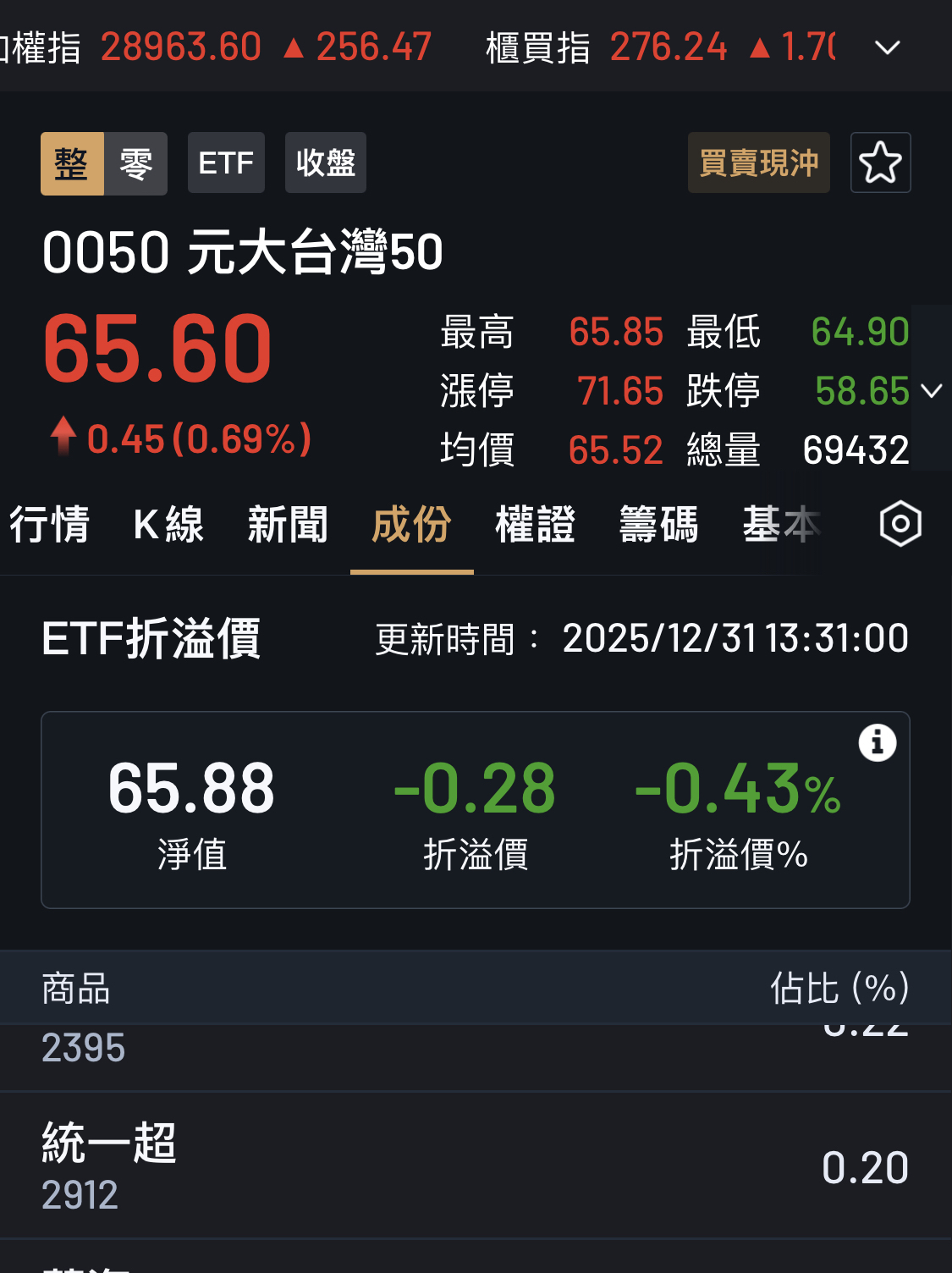Select the 權證 warrants link
This screenshot has width=952, height=1273.
535,525
